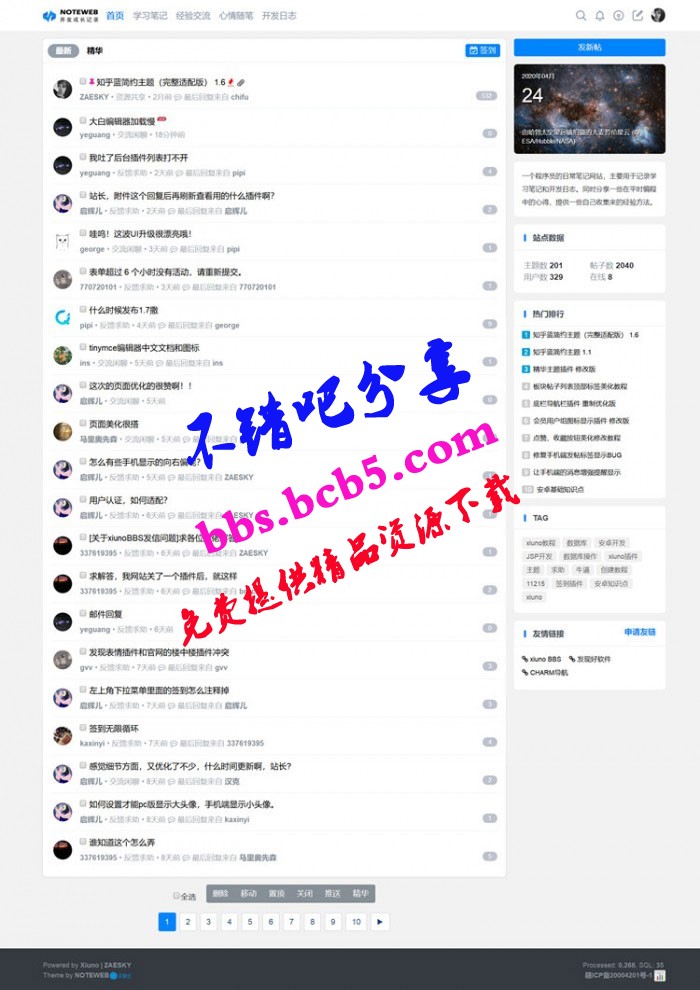700x990 pixels.
Task: Go to page 2 of threads
Action: pos(188,922)
